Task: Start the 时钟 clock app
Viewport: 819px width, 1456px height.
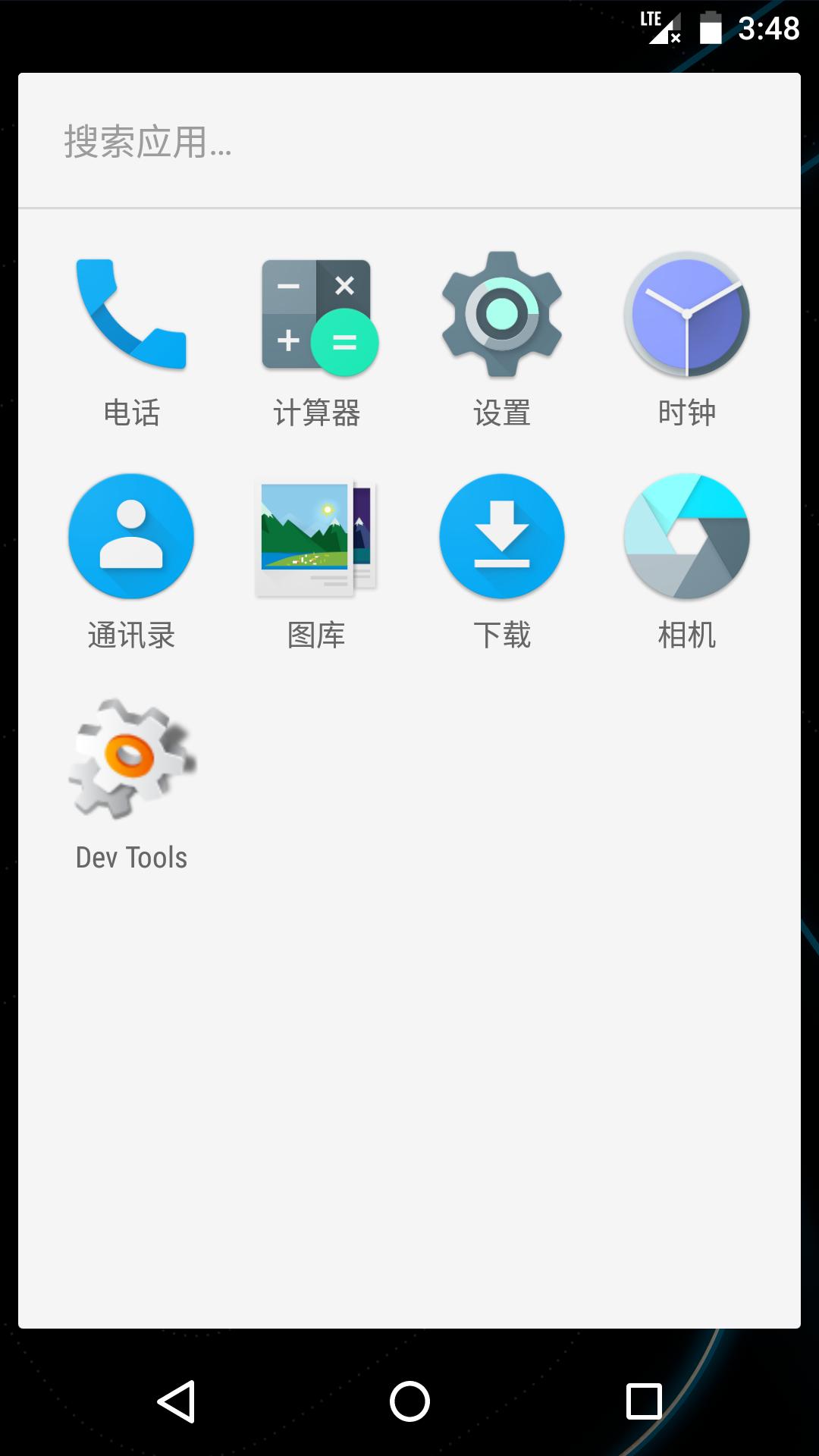Action: [x=687, y=315]
